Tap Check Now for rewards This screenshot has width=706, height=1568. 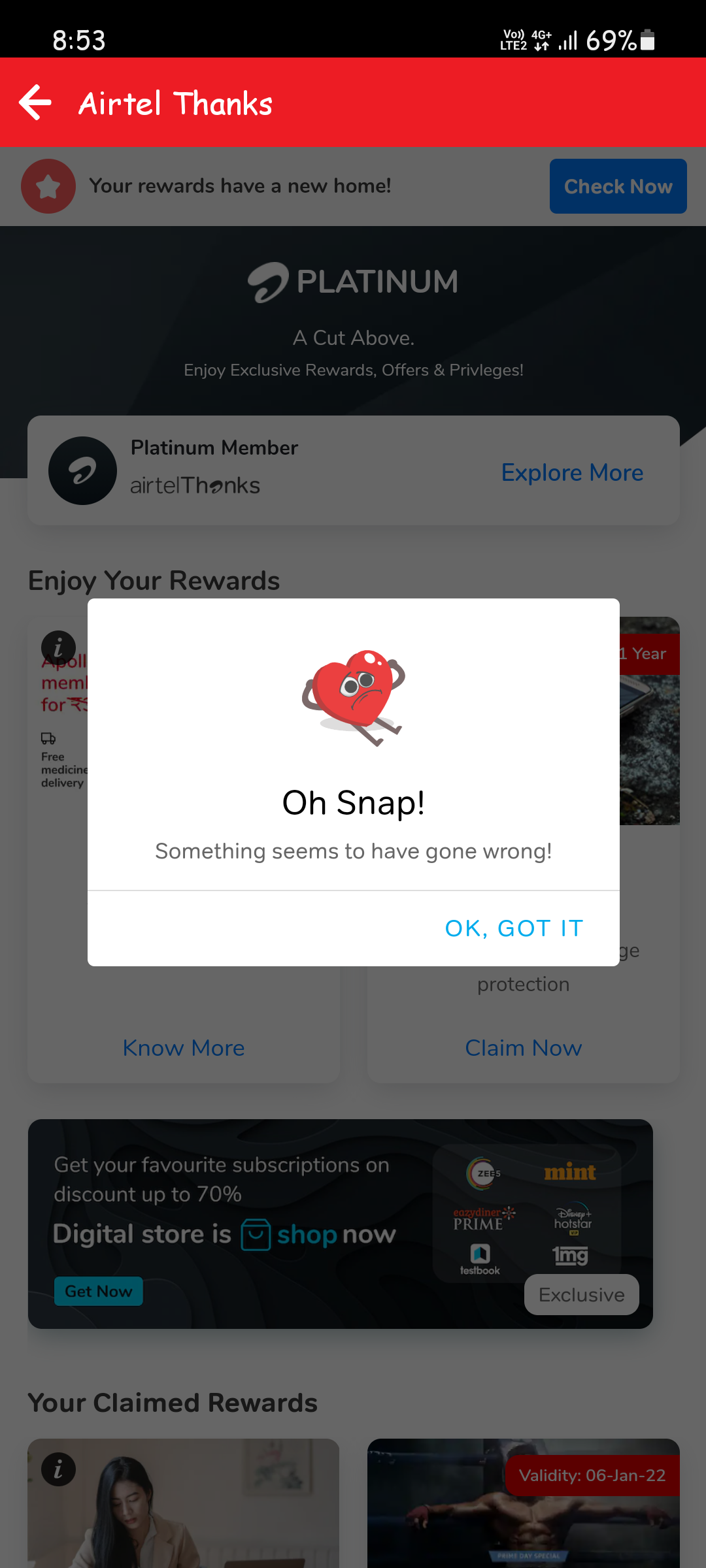tap(618, 186)
